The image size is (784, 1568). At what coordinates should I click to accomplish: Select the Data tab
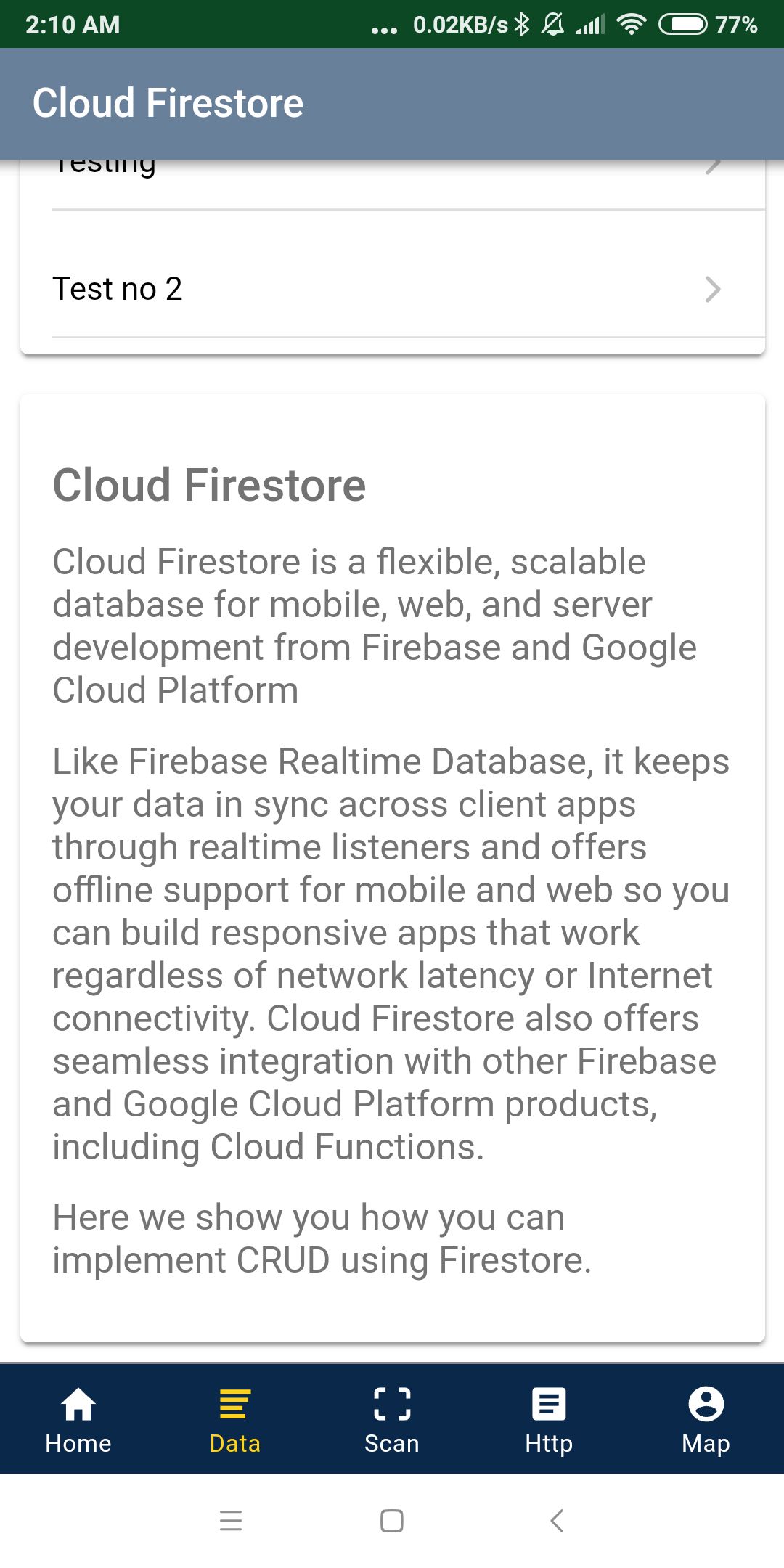(234, 1420)
